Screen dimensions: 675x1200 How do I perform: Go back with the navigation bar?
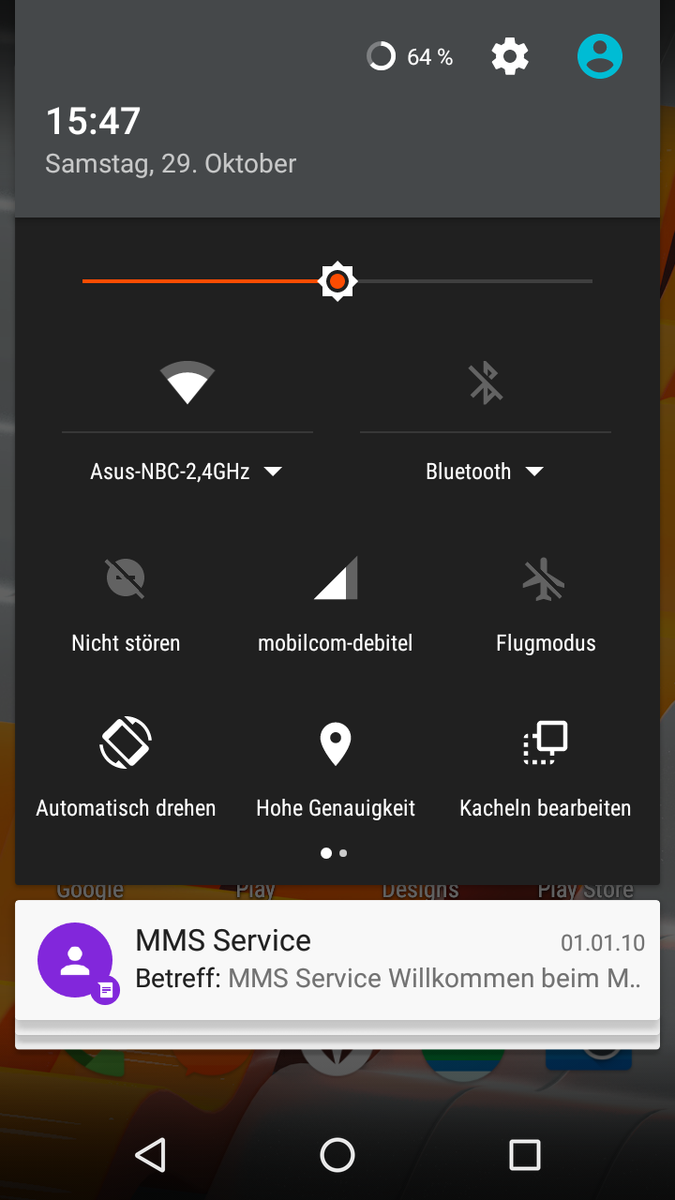click(x=150, y=1155)
